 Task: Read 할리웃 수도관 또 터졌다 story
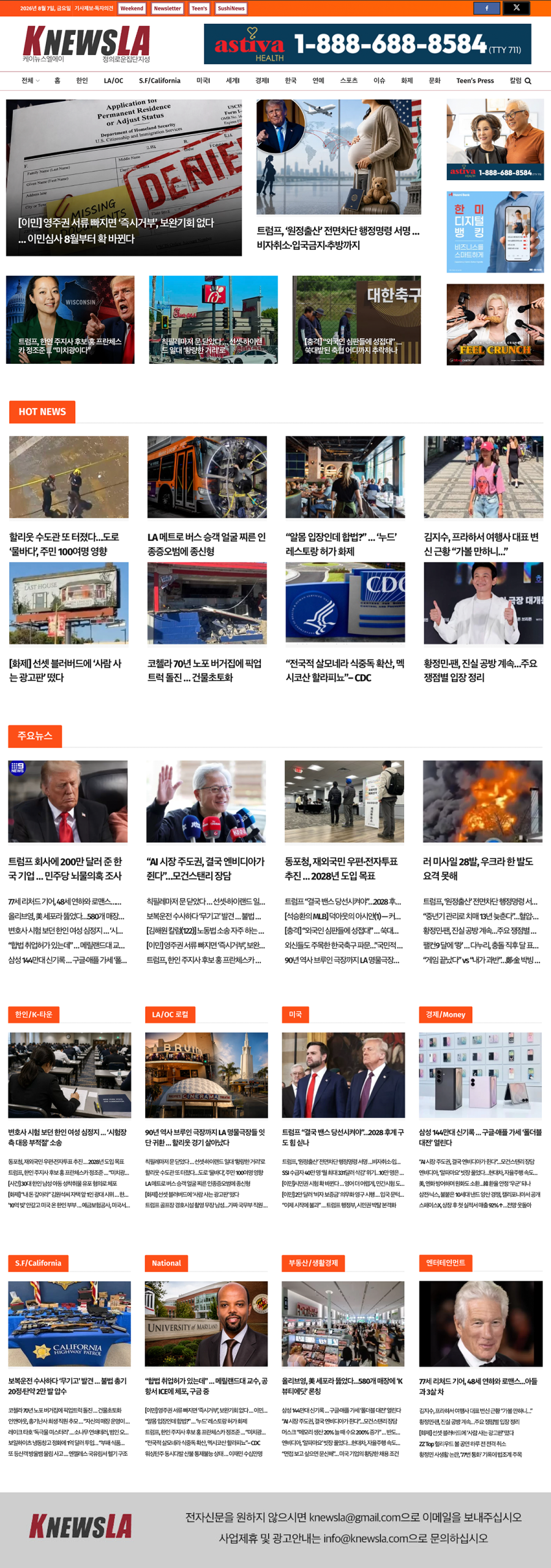(x=64, y=544)
